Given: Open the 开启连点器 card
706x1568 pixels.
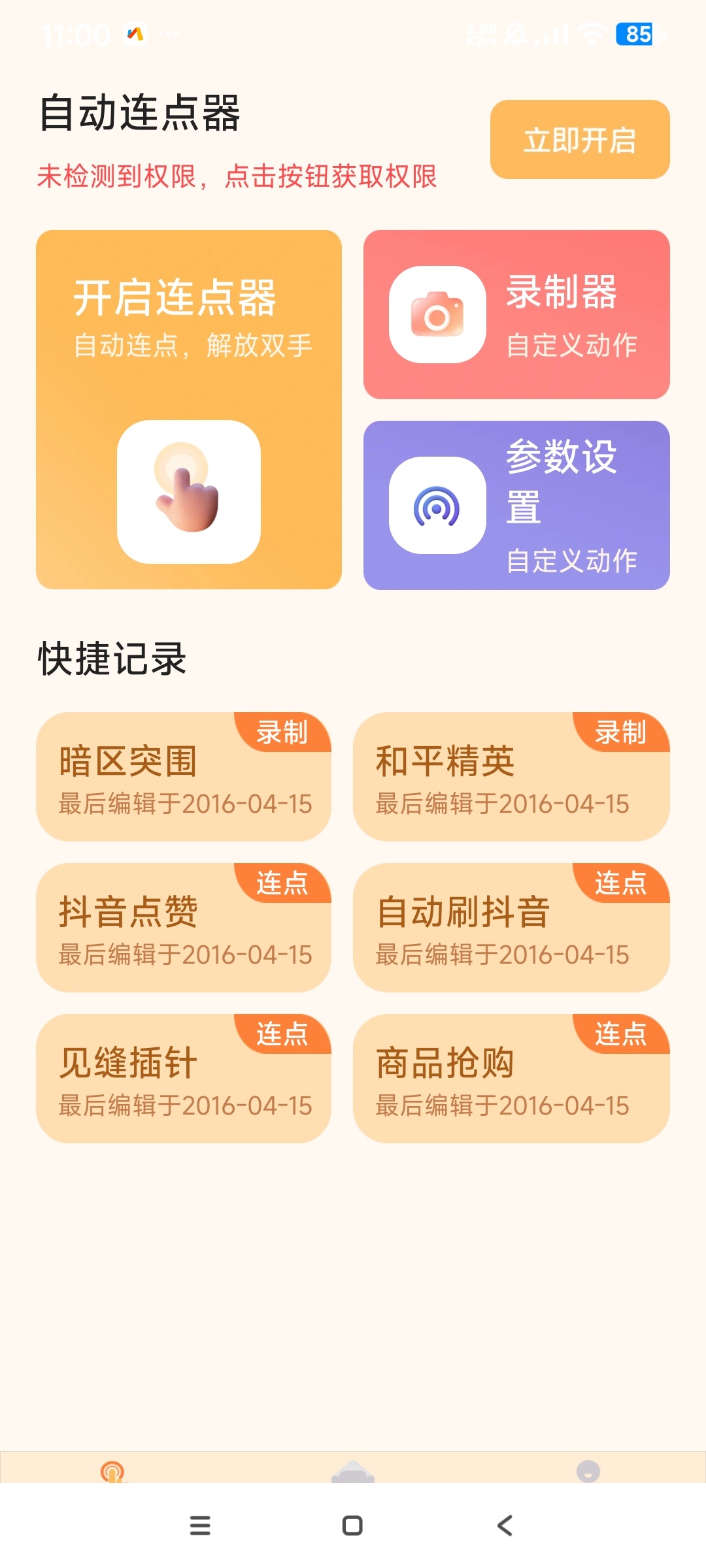Looking at the screenshot, I should 189,410.
